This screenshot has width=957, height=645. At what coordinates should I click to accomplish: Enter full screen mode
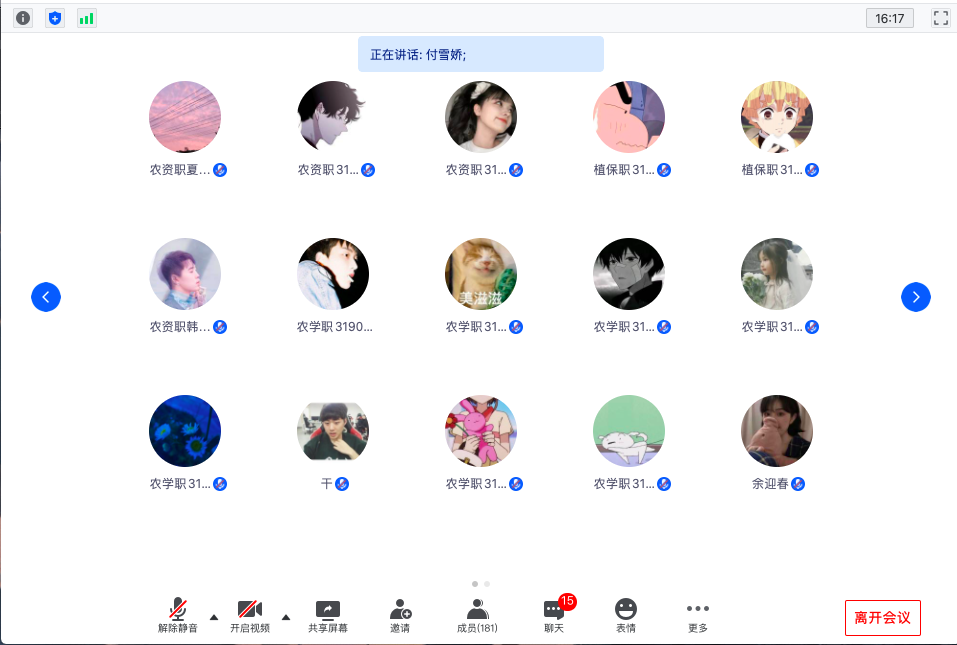[940, 18]
